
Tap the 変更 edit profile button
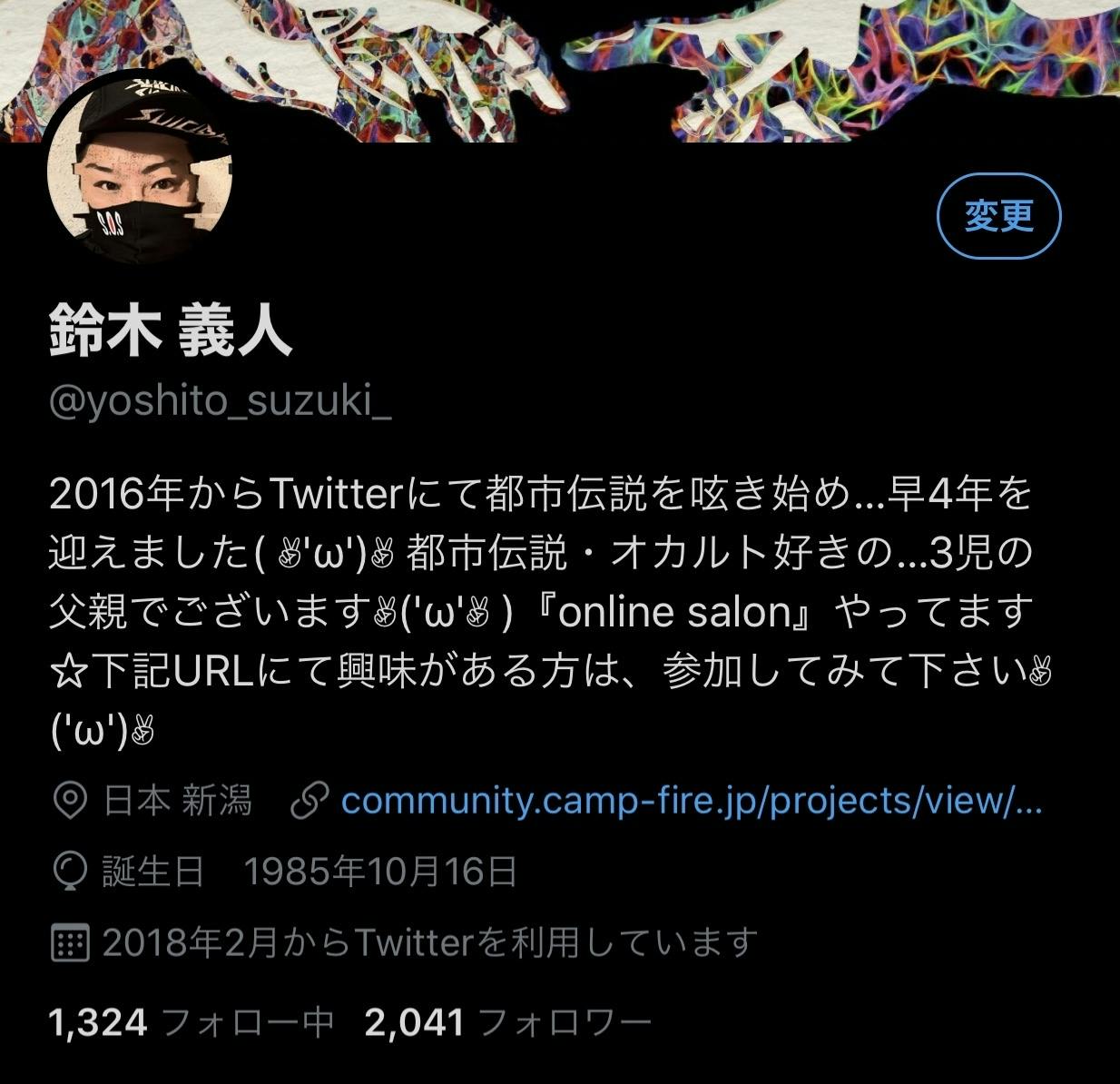[998, 216]
